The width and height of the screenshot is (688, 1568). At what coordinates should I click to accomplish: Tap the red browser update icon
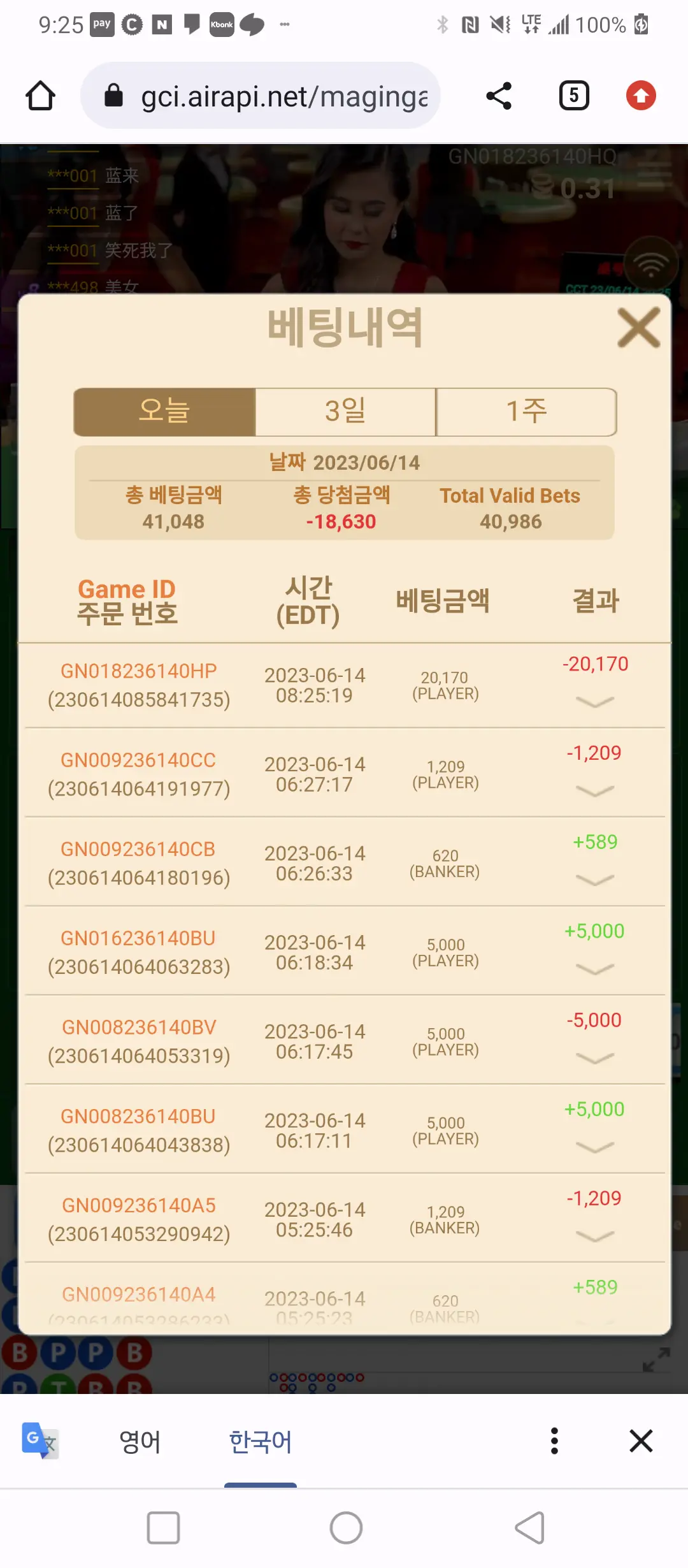click(x=641, y=96)
